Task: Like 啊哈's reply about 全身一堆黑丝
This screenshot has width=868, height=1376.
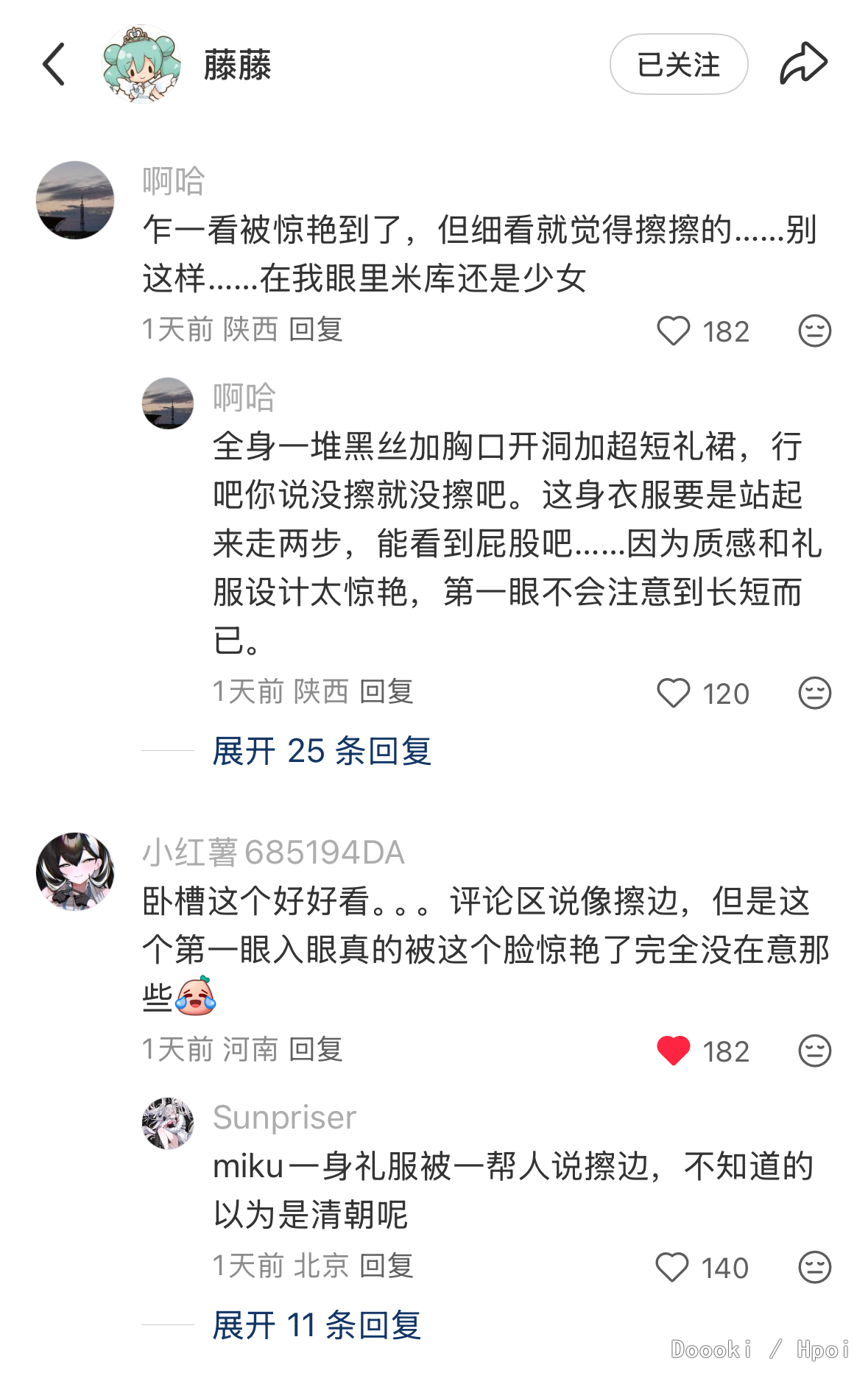Action: tap(673, 694)
